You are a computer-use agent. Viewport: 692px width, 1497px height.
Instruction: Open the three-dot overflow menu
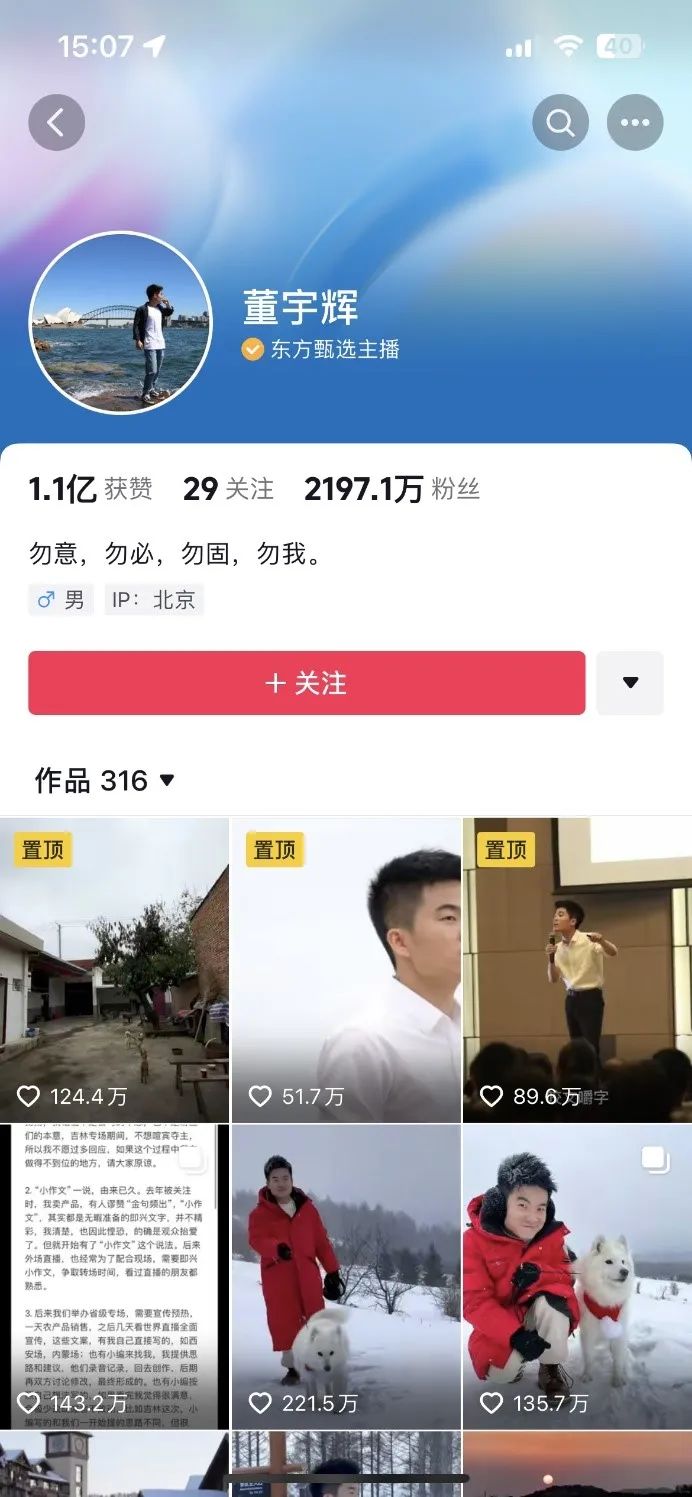pyautogui.click(x=635, y=123)
